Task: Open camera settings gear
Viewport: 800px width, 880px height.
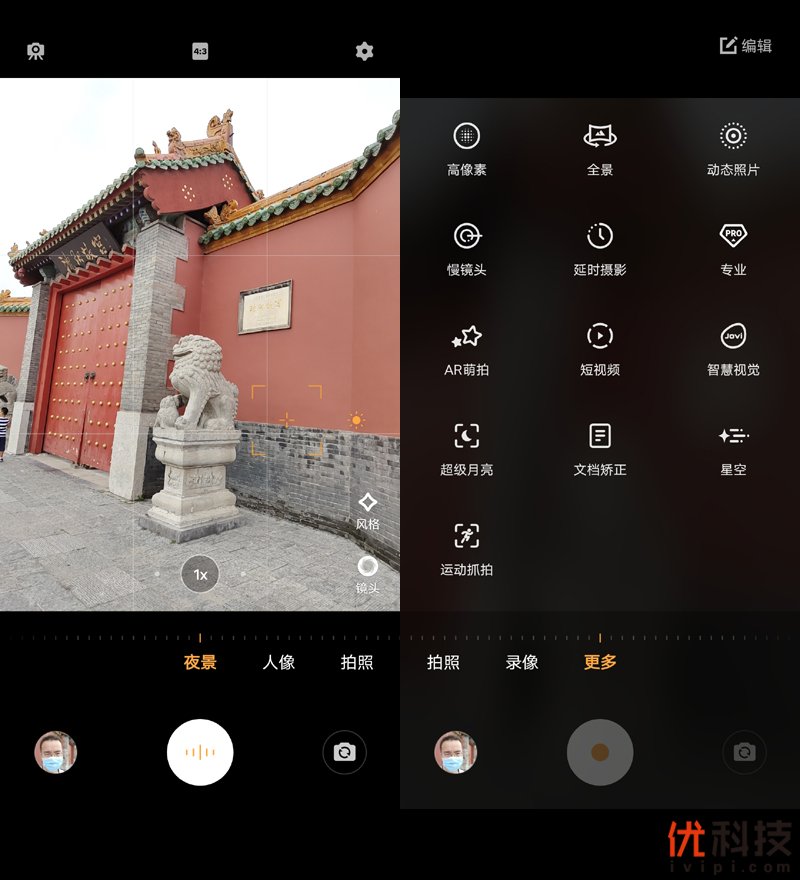Action: click(365, 51)
